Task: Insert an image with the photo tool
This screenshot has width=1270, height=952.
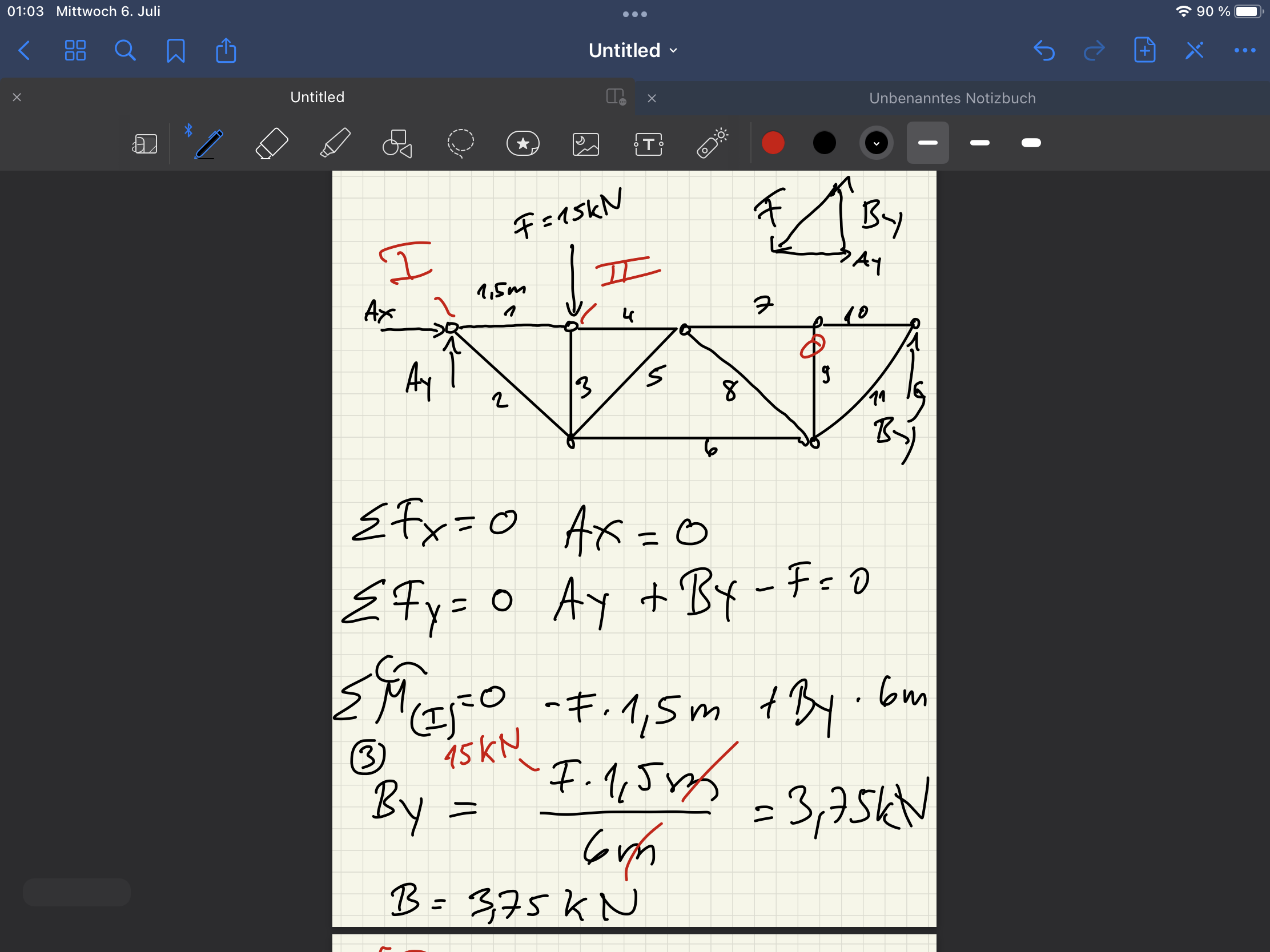Action: [586, 143]
